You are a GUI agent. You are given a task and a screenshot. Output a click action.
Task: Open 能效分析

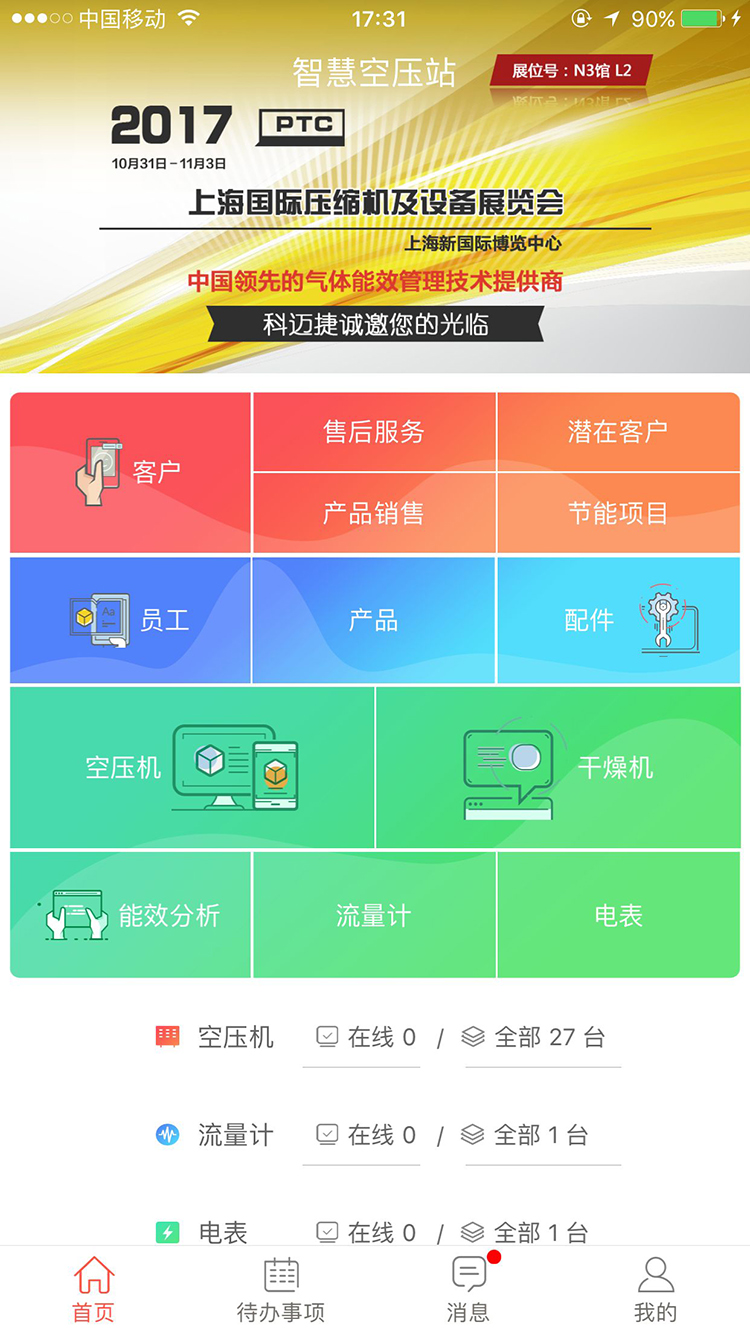coord(130,915)
